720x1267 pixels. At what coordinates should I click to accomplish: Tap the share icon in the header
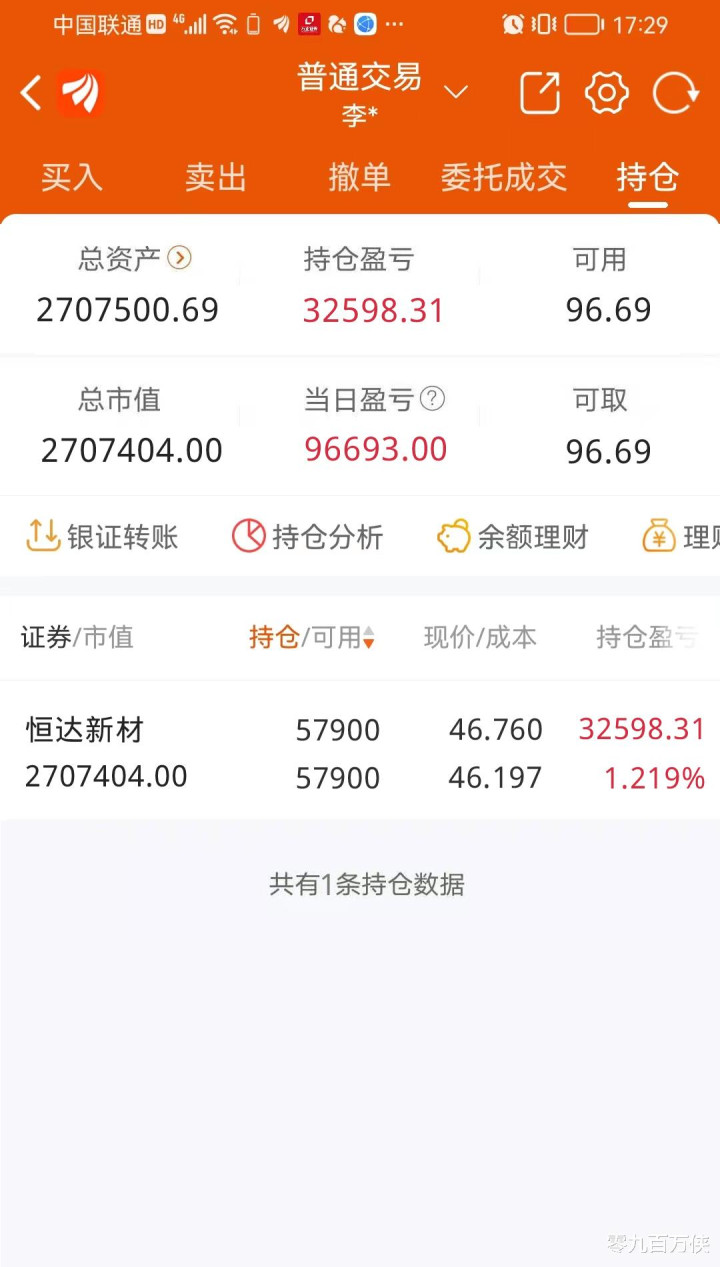(540, 93)
